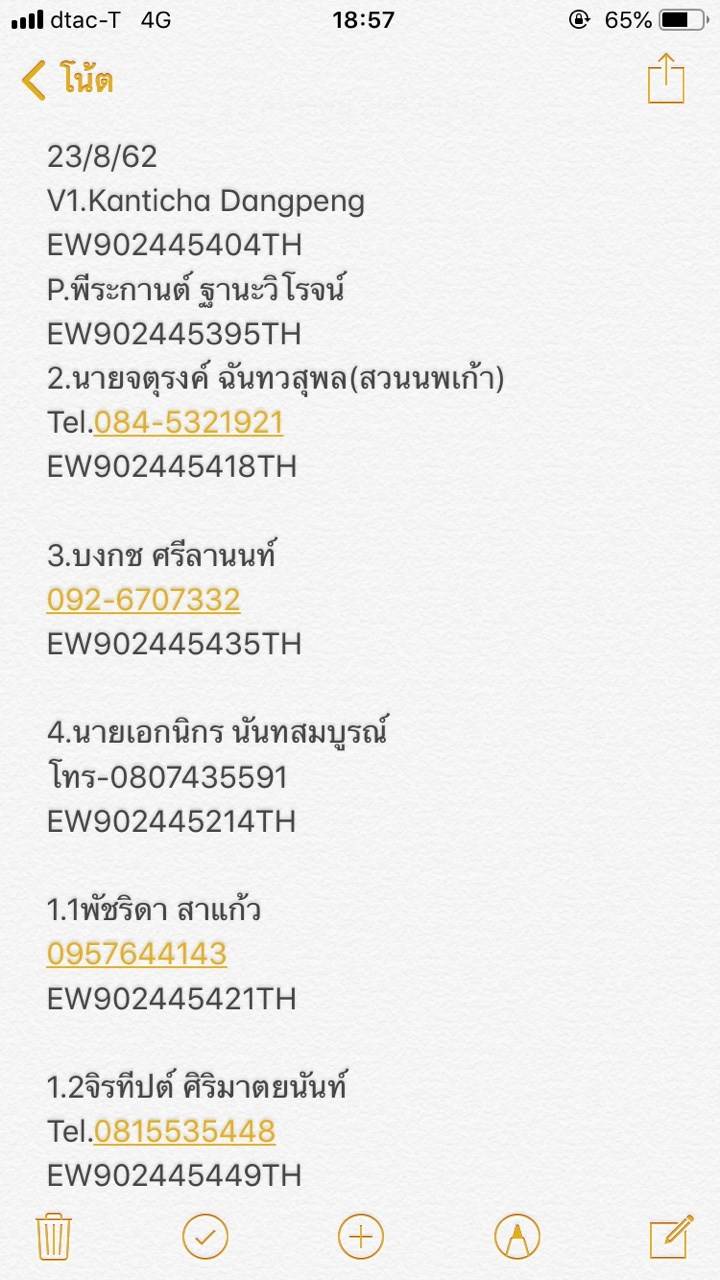Viewport: 720px width, 1280px height.
Task: Dial the linked number 0815535448
Action: pyautogui.click(x=185, y=1131)
